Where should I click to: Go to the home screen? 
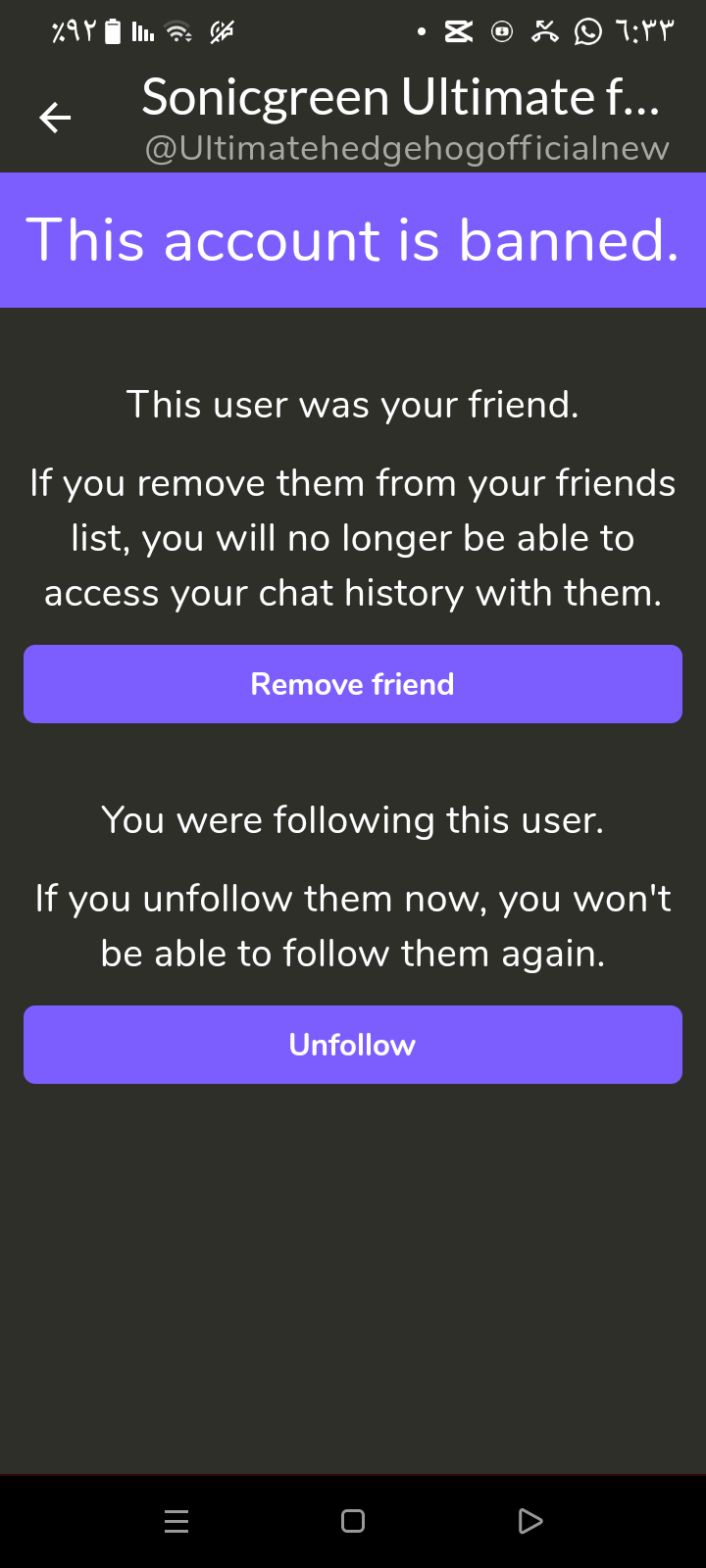click(353, 1521)
